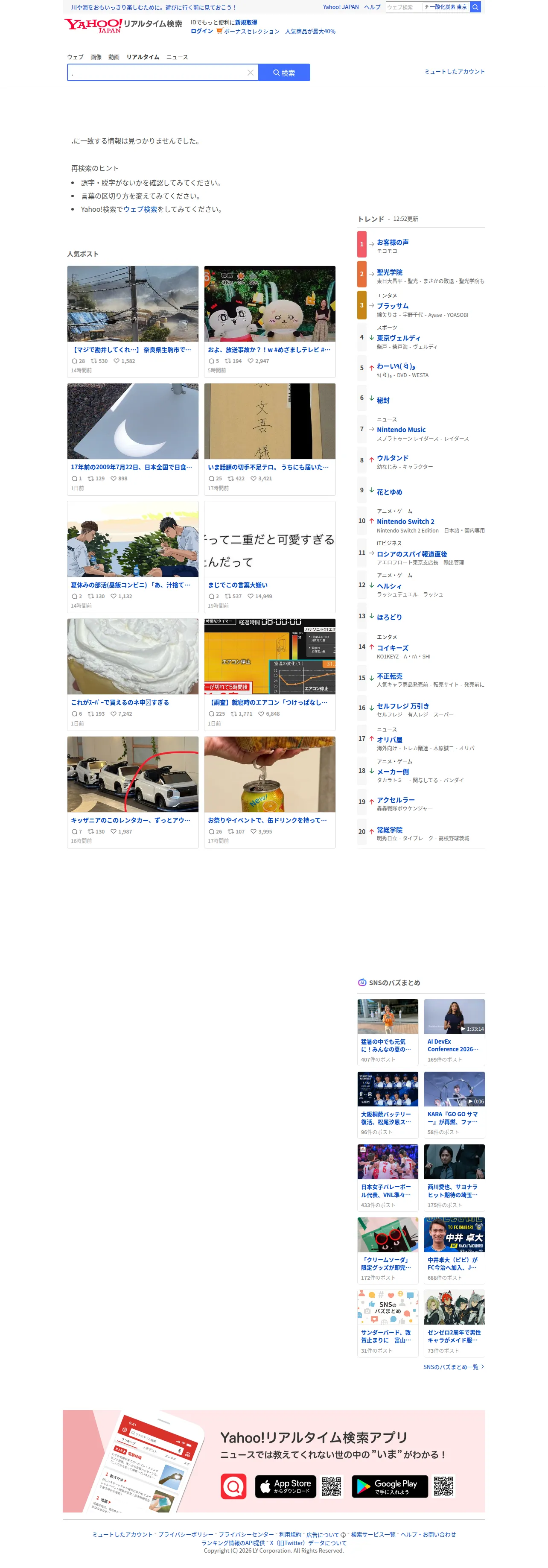Viewport: 548px width, 1568px height.
Task: Tap the App Store download badge
Action: pos(285,1486)
